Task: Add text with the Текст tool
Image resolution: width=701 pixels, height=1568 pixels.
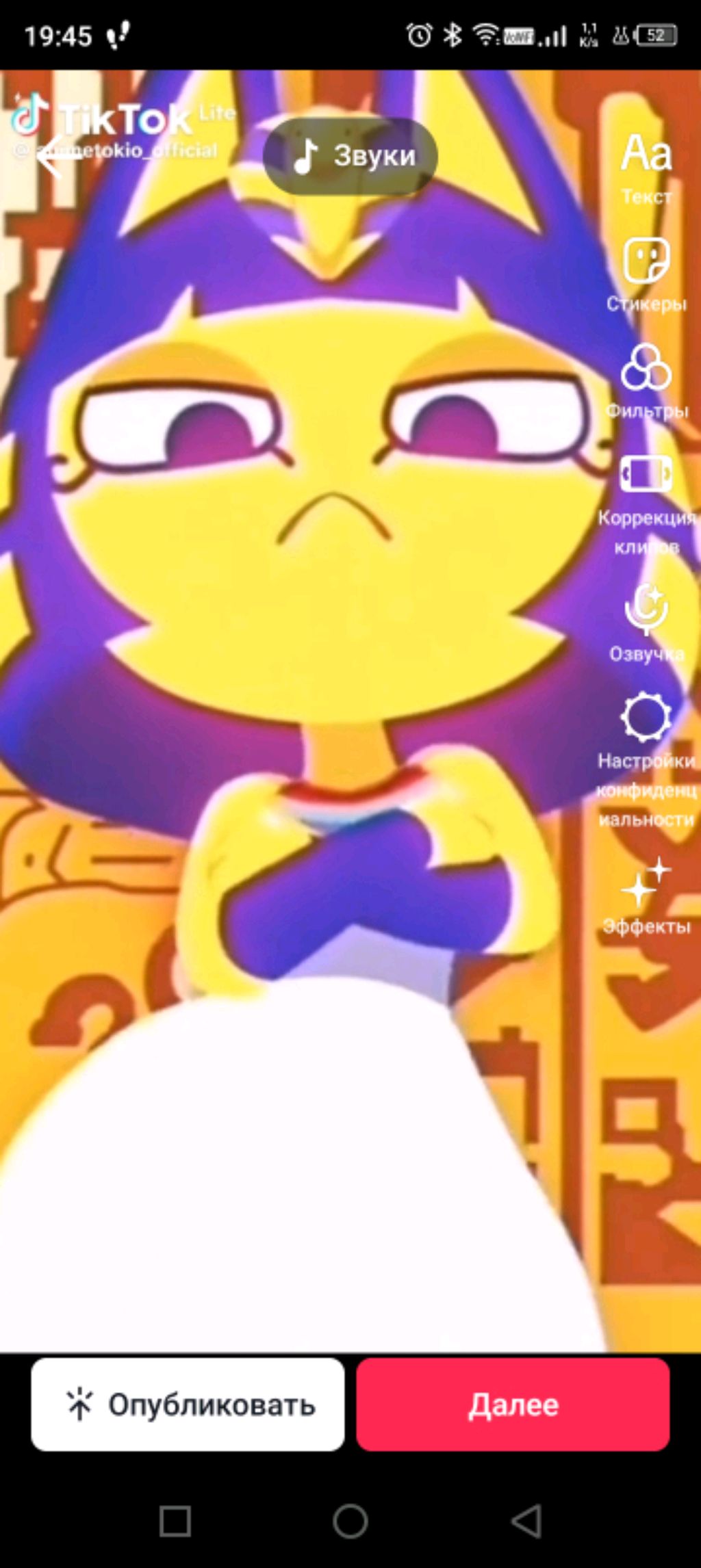Action: tap(646, 168)
